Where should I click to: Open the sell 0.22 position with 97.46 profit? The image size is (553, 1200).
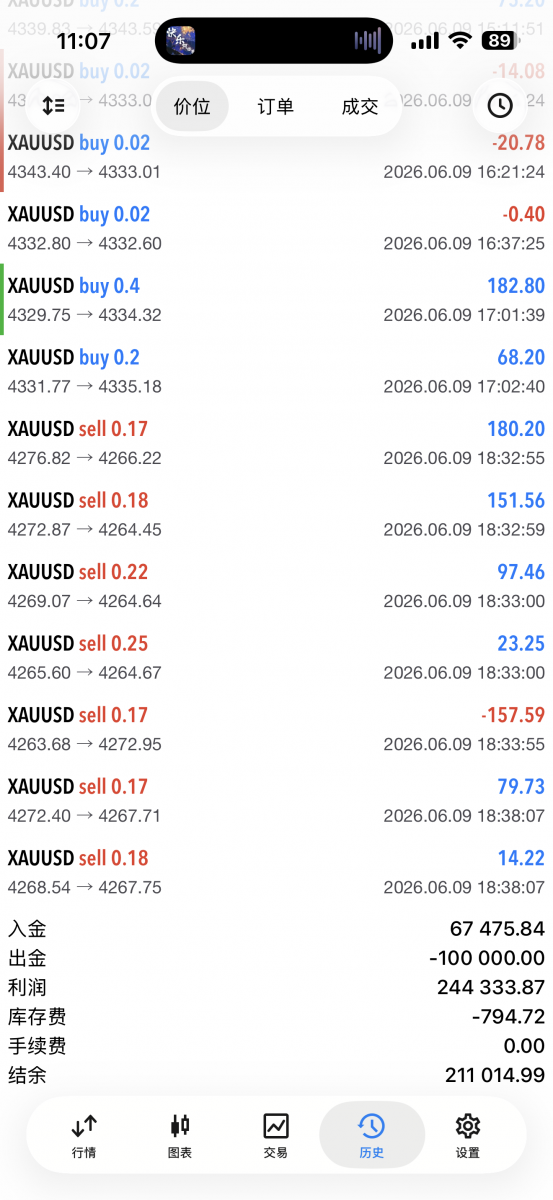point(276,586)
